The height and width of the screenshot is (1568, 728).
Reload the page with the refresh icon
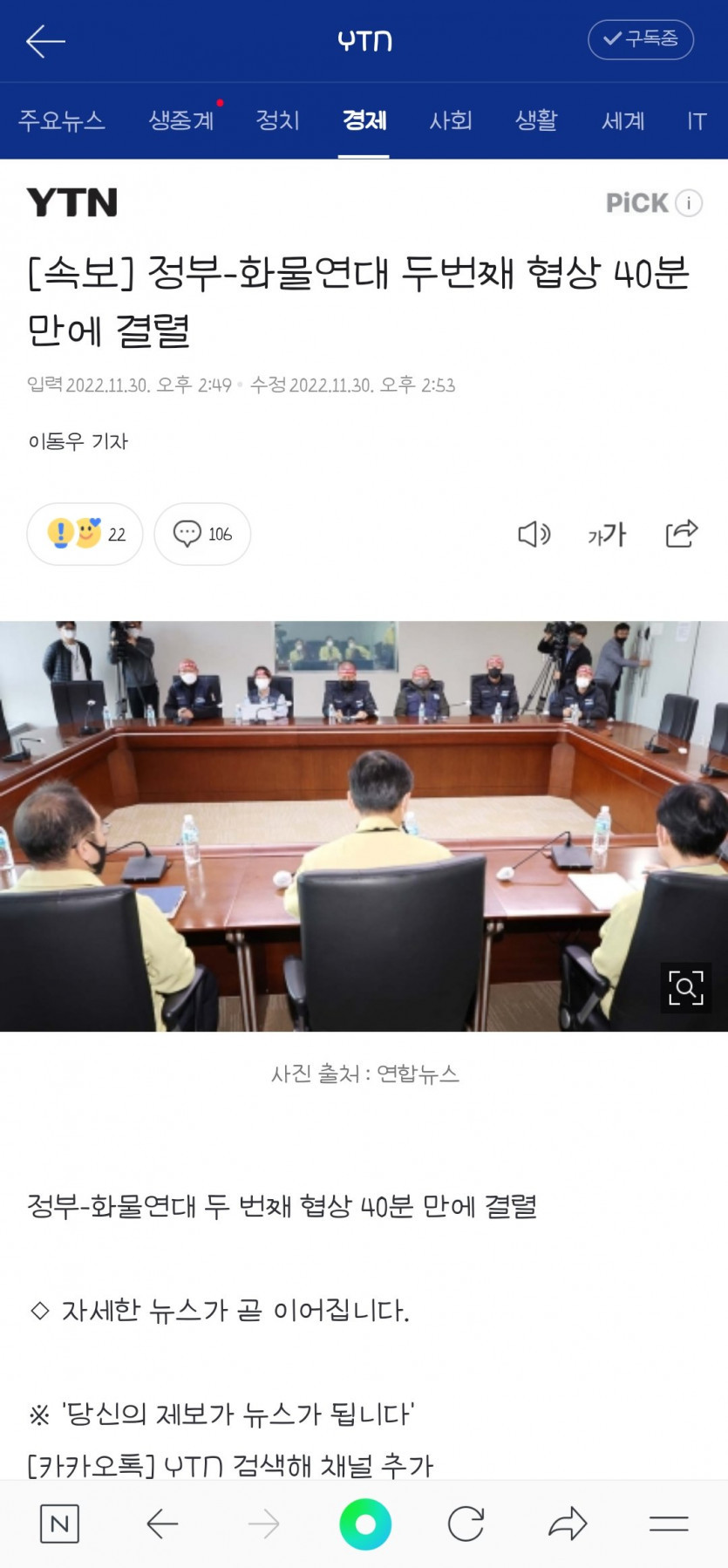click(x=466, y=1524)
